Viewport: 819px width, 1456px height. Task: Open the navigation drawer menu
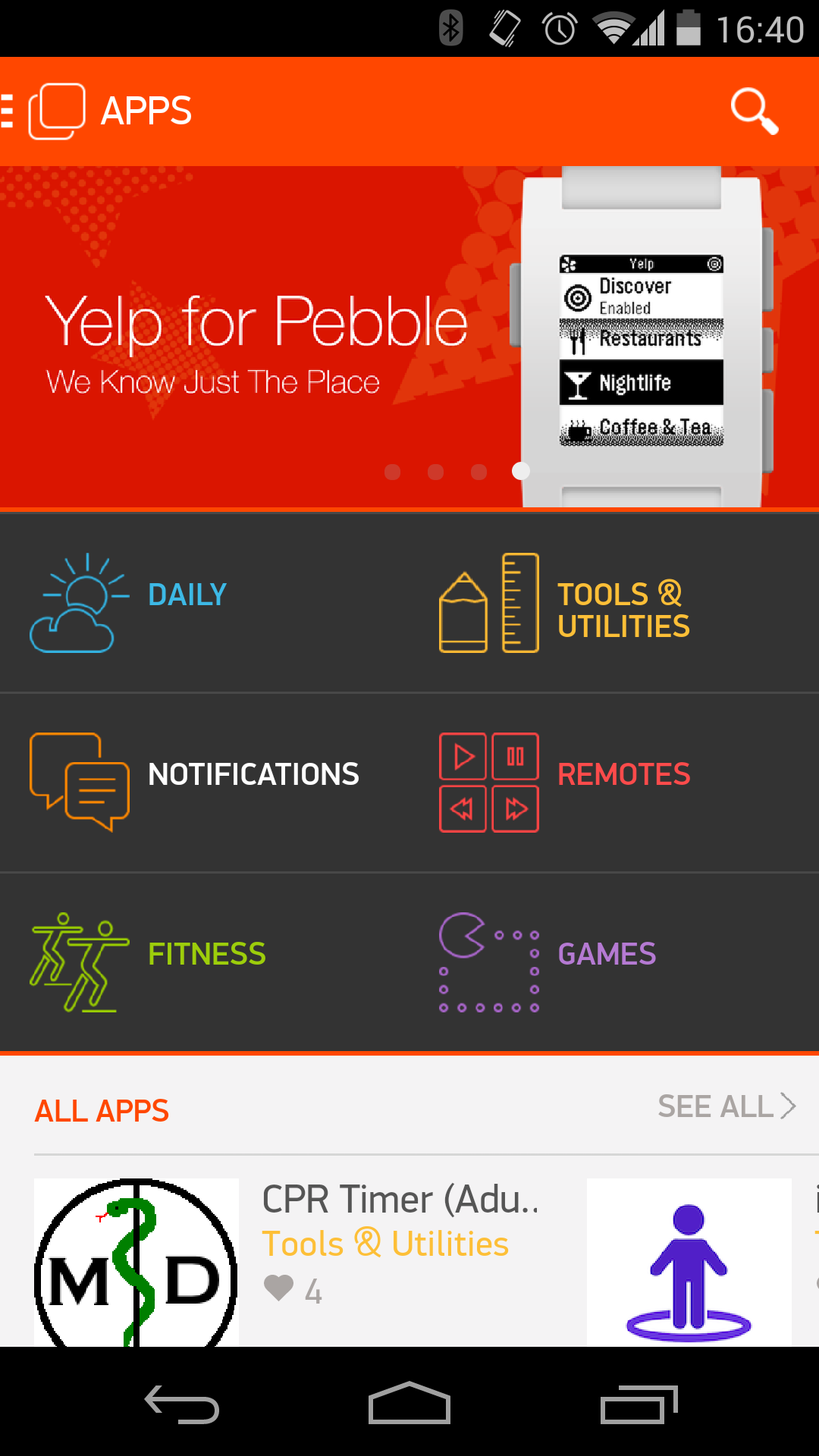9,111
